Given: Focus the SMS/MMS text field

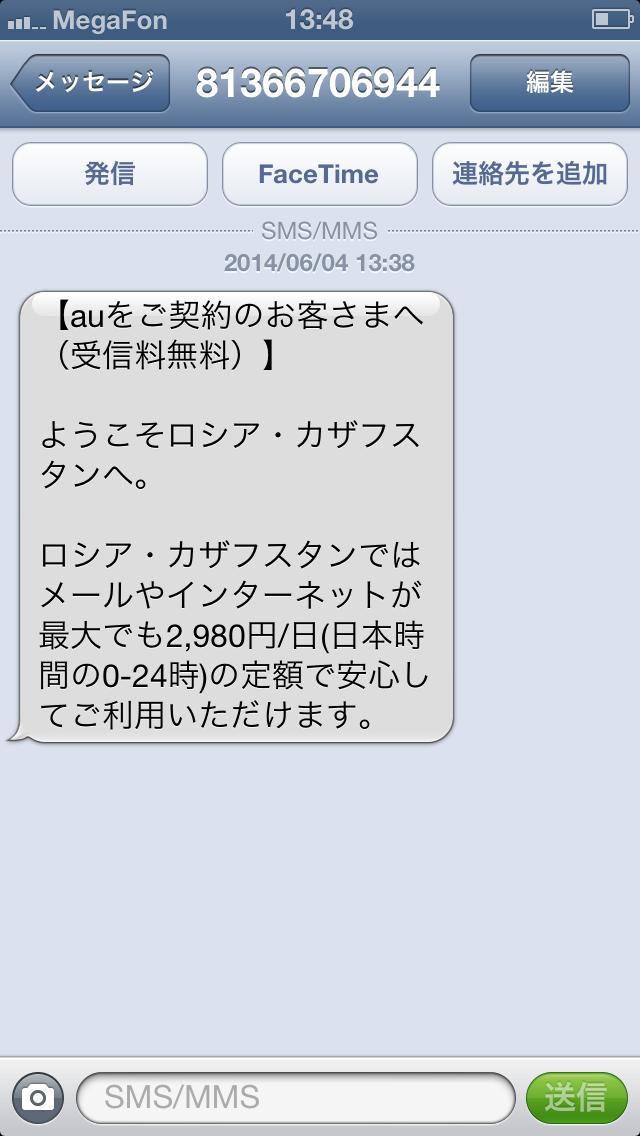Looking at the screenshot, I should (295, 1097).
